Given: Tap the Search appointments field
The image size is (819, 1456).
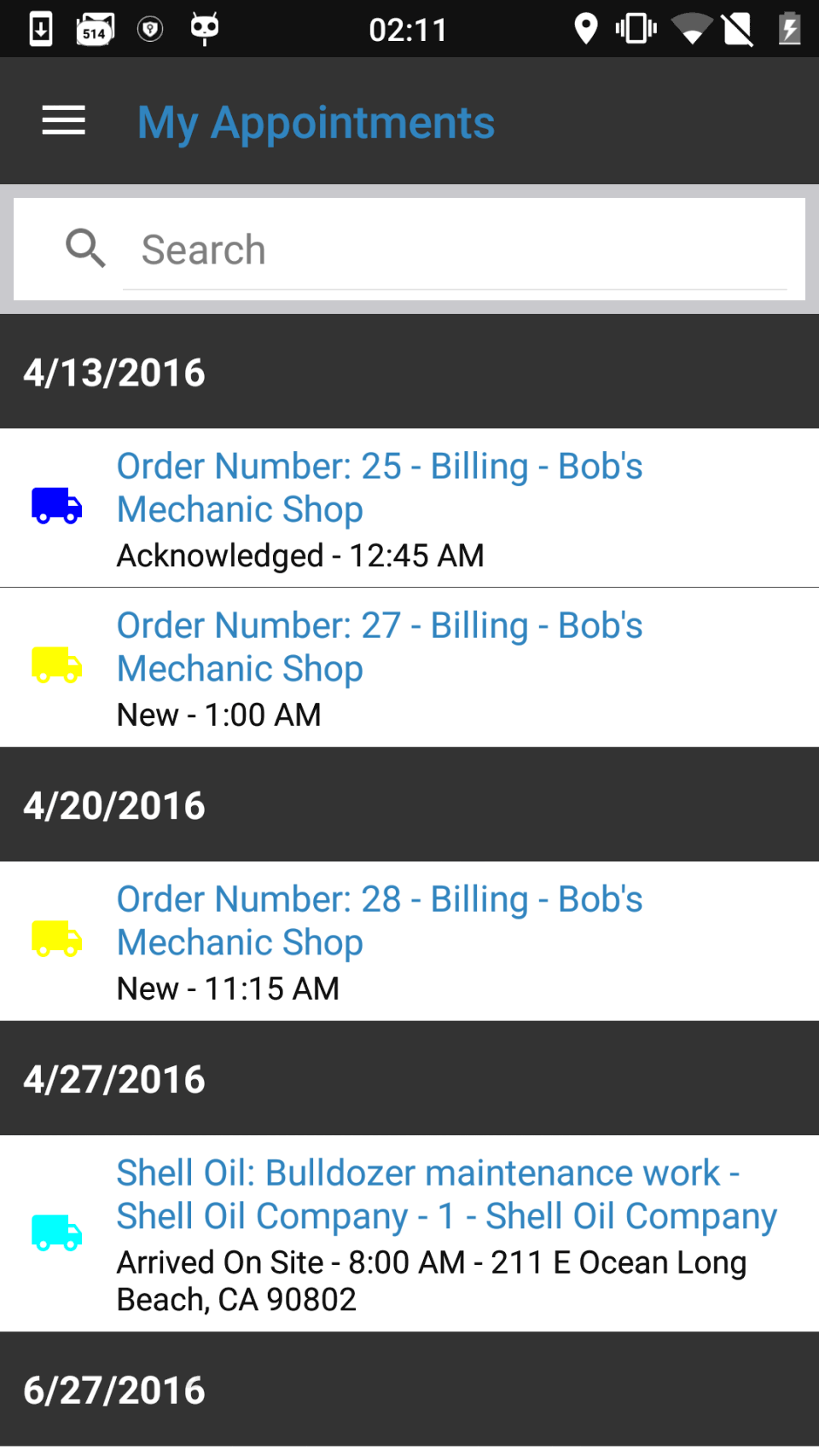Looking at the screenshot, I should tap(454, 250).
